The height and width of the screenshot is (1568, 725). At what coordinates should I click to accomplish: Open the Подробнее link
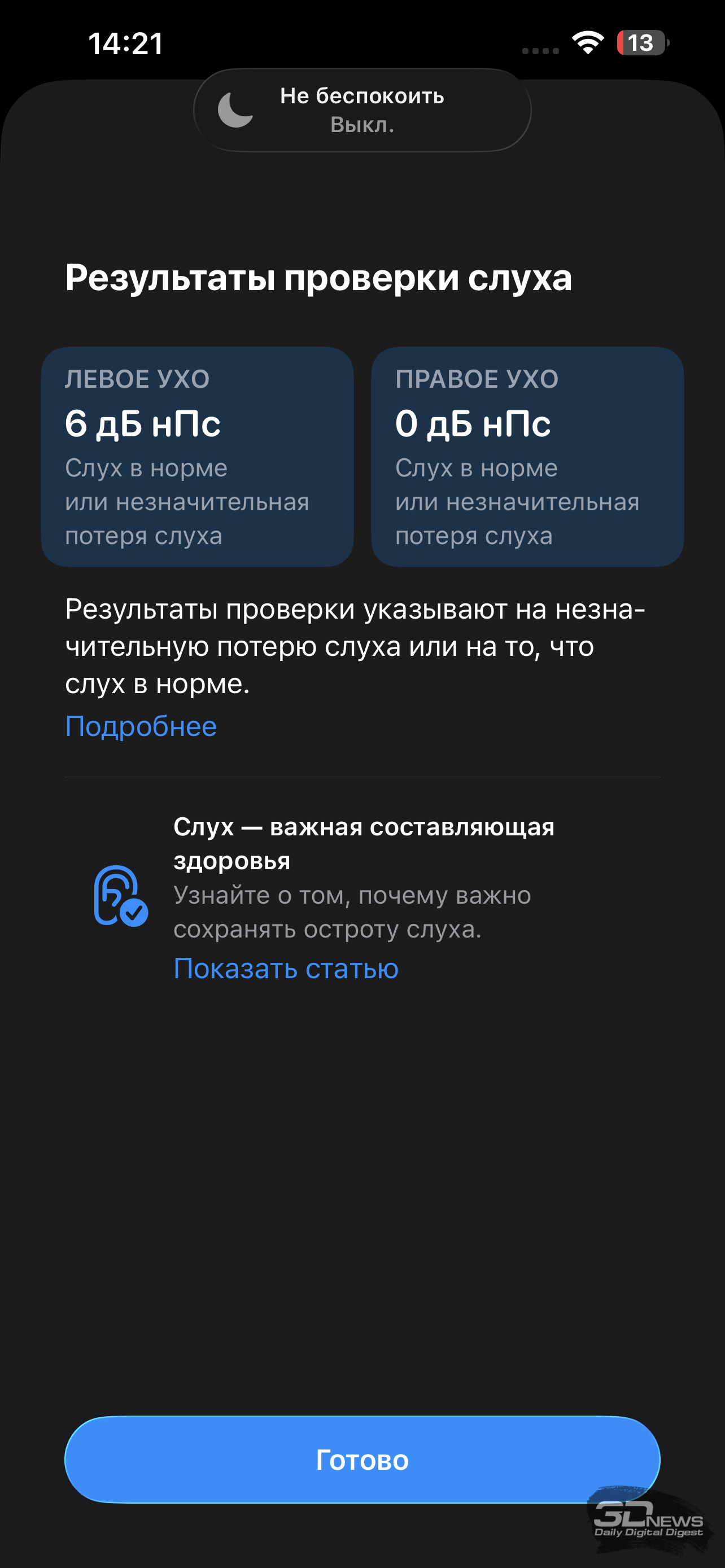pyautogui.click(x=141, y=726)
